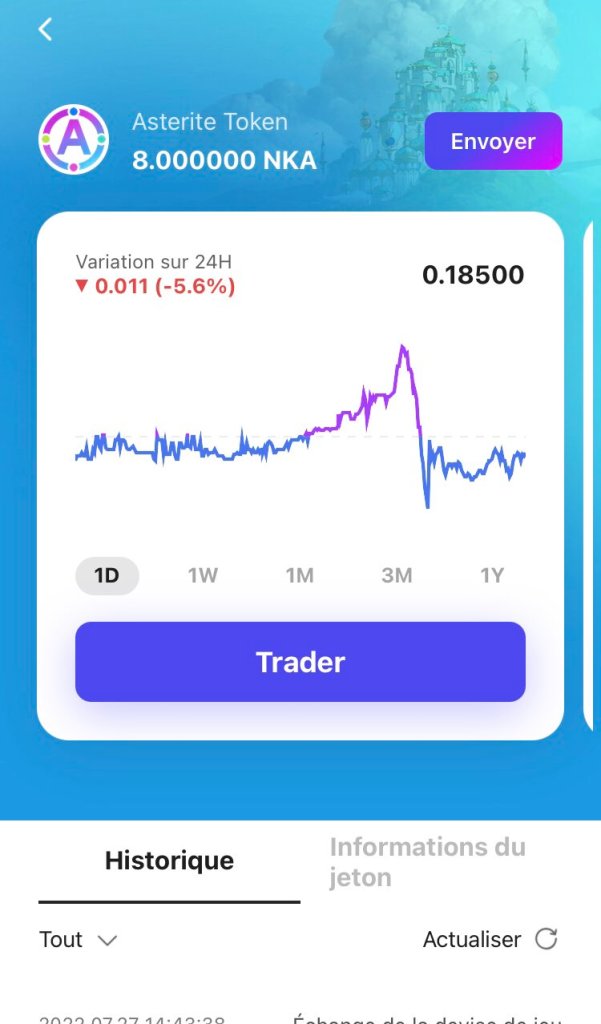Screen dimensions: 601x1024
Task: Refresh history with Actualiser
Action: point(490,940)
